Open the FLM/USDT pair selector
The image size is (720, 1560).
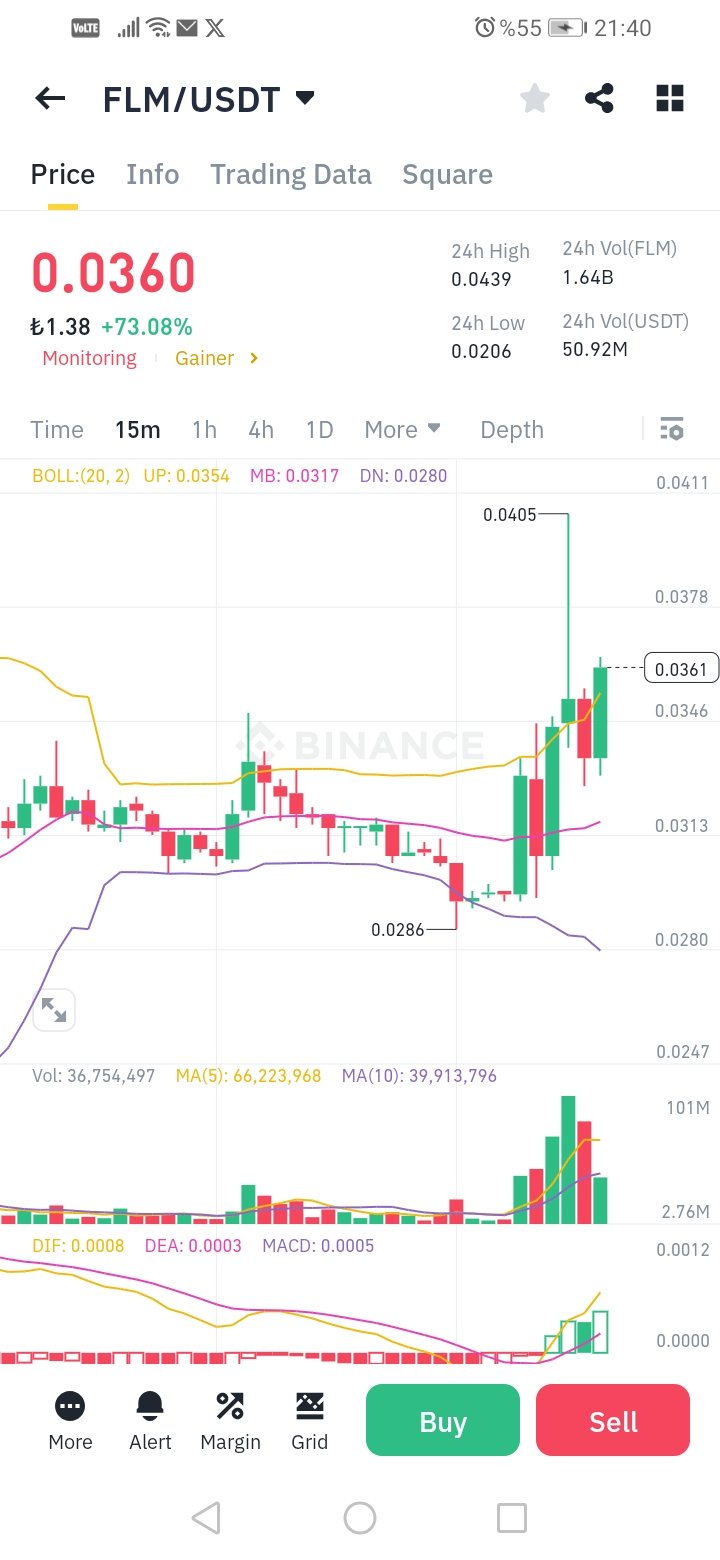[208, 99]
